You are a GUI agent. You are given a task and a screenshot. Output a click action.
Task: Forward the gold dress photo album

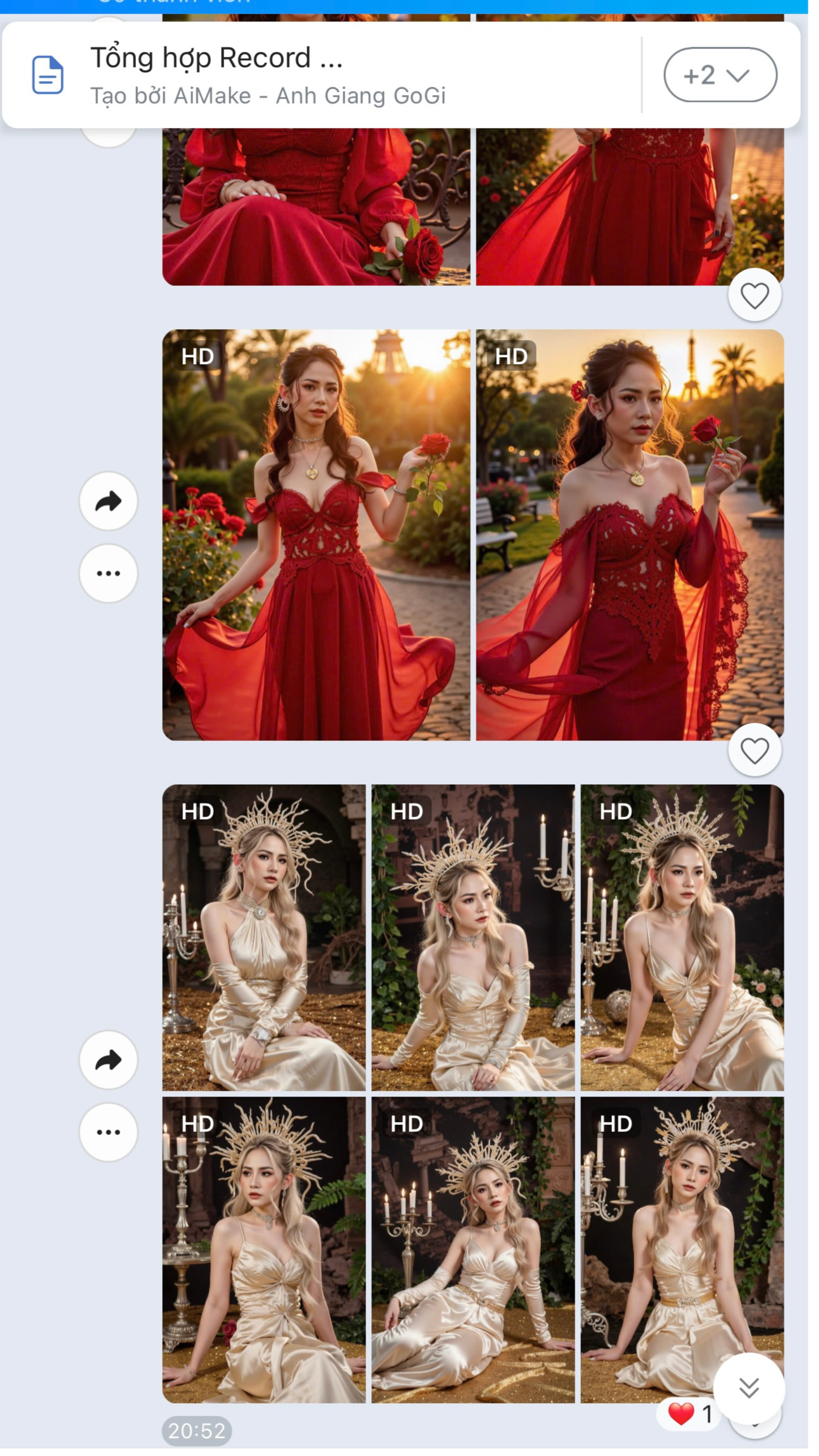[108, 1060]
